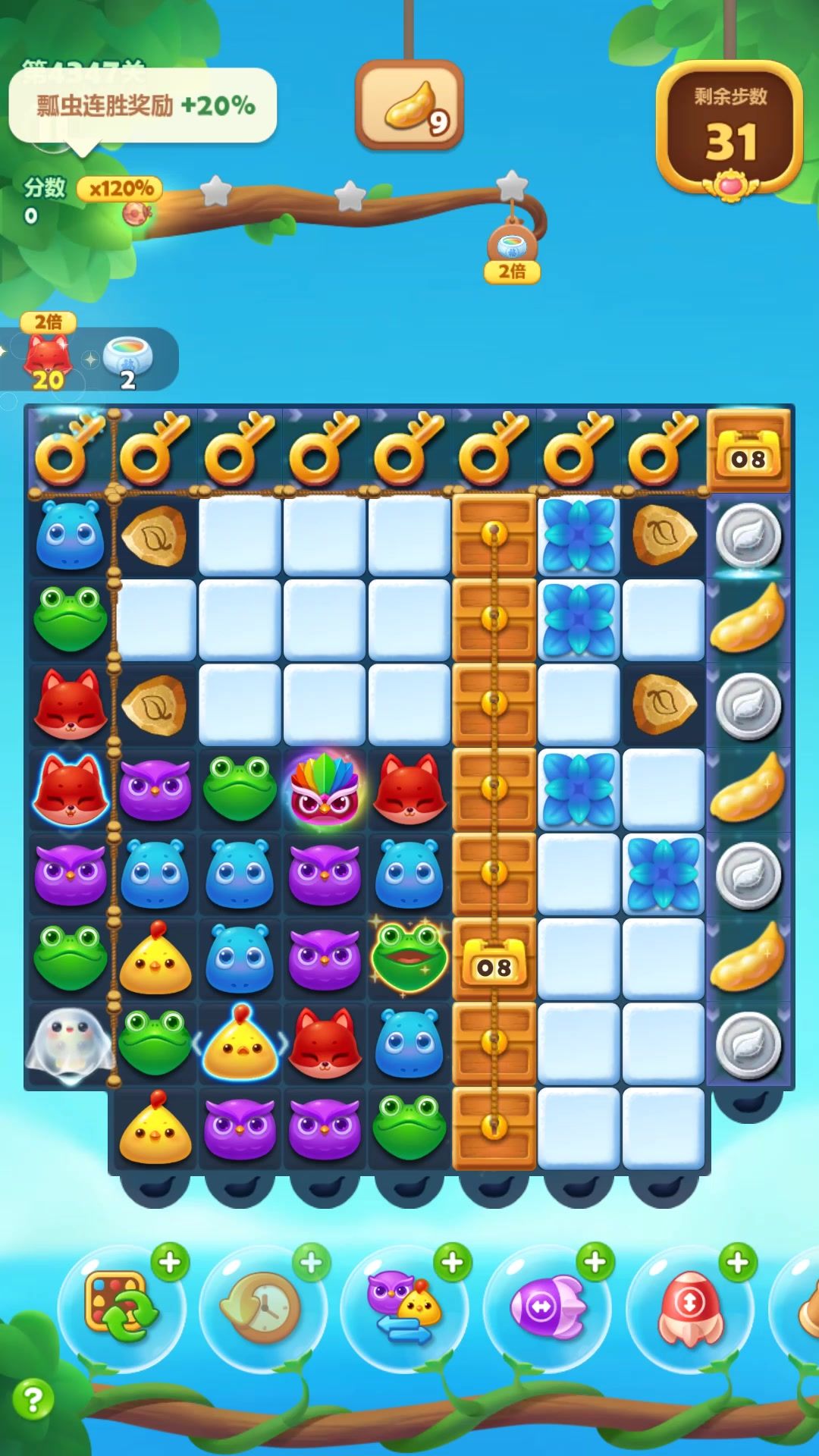This screenshot has height=1456, width=819.
Task: Use the board shuffle booster
Action: (x=121, y=1310)
